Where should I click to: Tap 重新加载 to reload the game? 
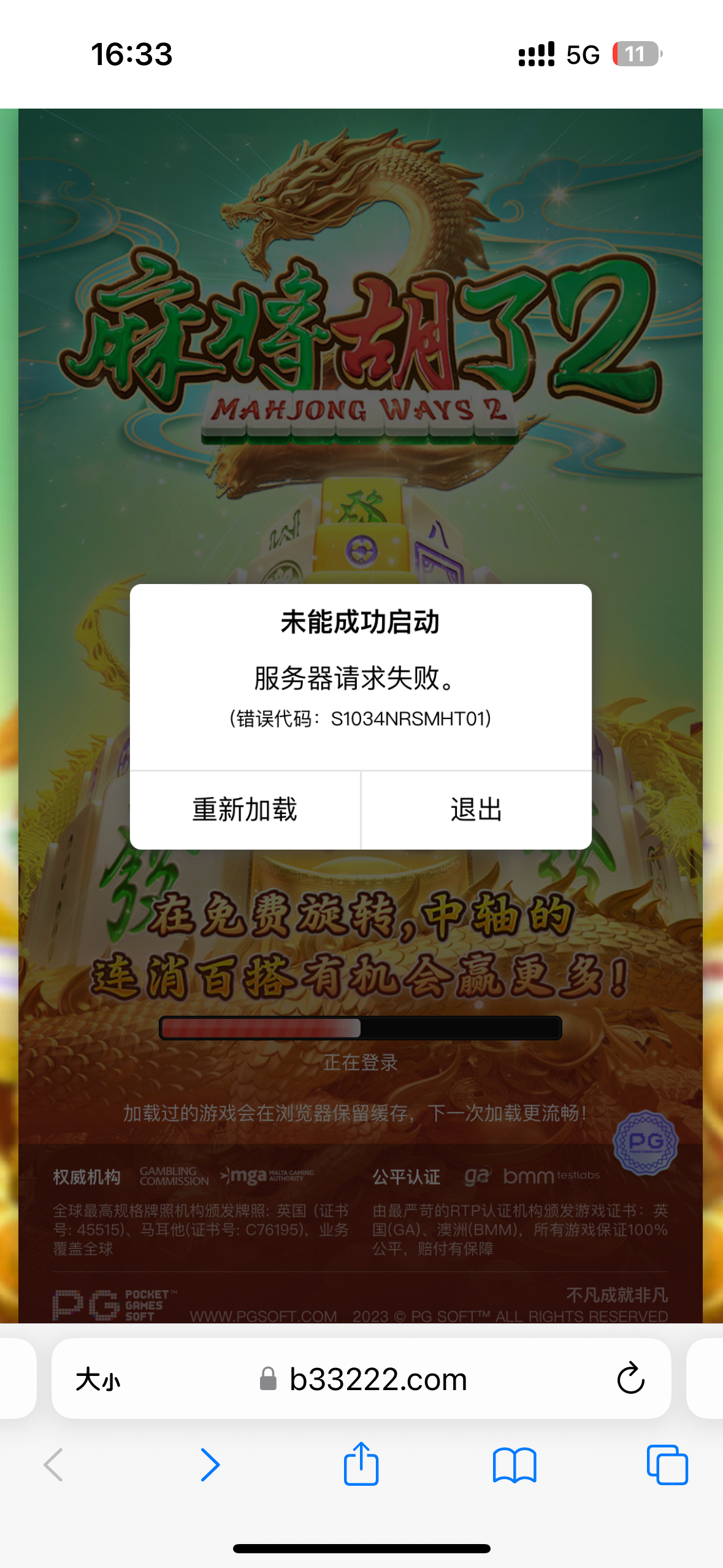tap(245, 810)
